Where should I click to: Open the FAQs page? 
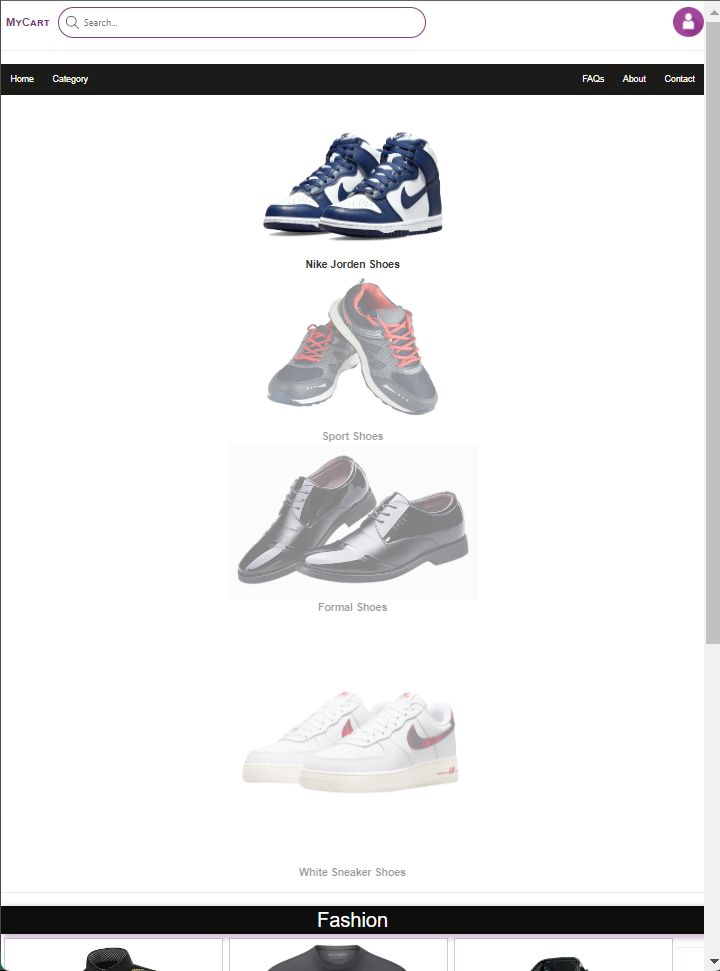(x=593, y=79)
